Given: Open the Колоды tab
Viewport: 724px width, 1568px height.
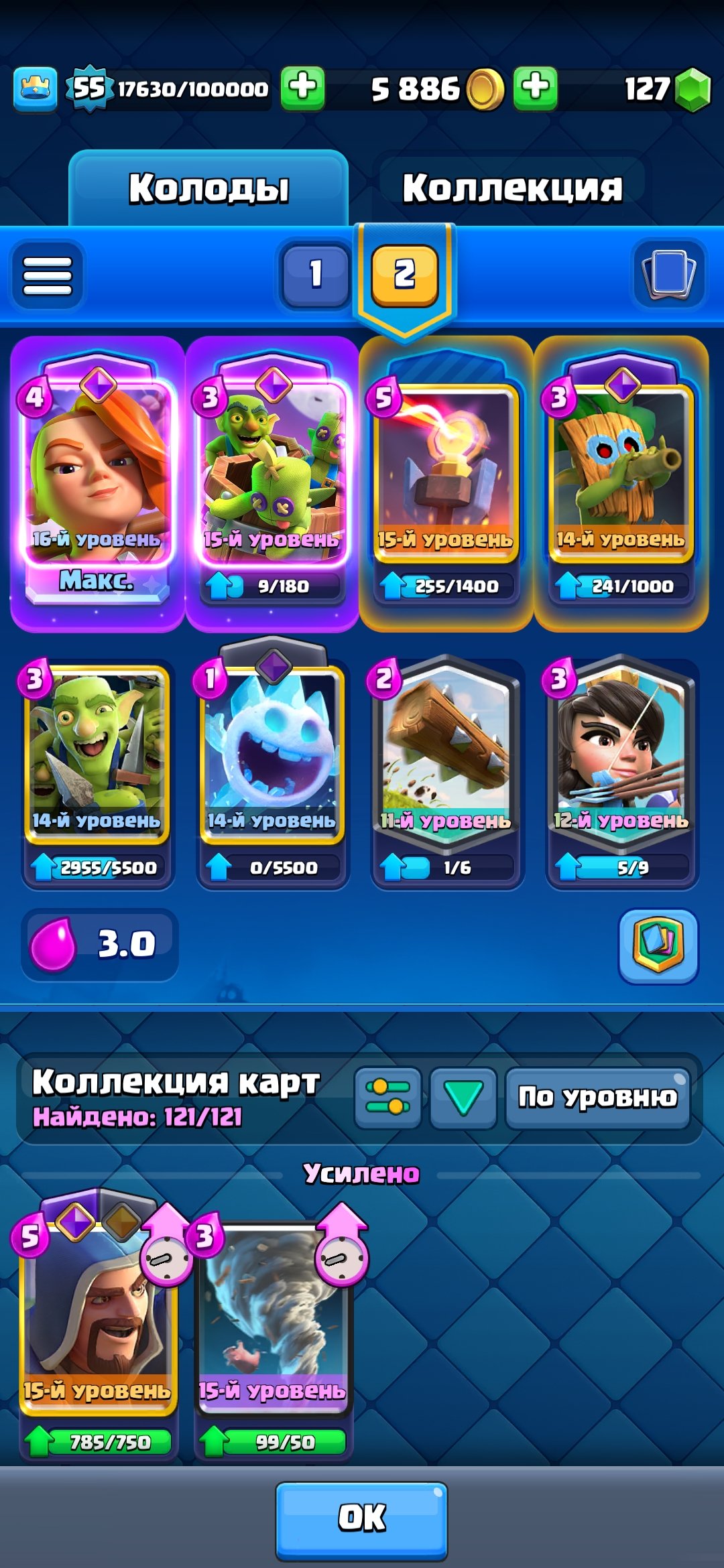Looking at the screenshot, I should coord(208,188).
